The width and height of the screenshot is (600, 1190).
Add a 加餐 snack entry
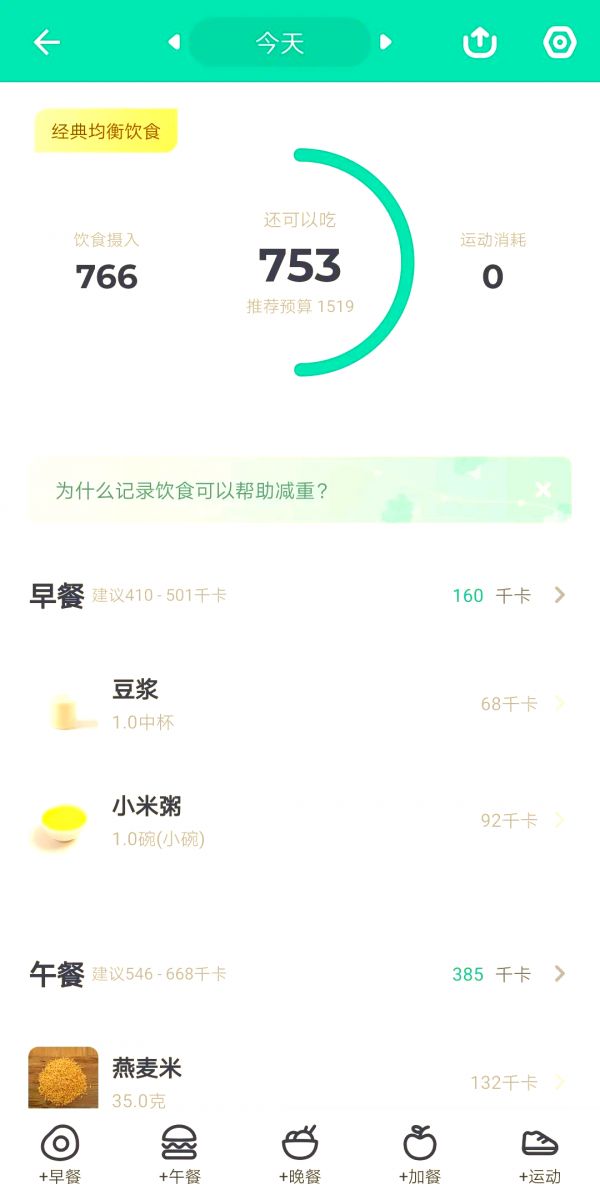[420, 1153]
